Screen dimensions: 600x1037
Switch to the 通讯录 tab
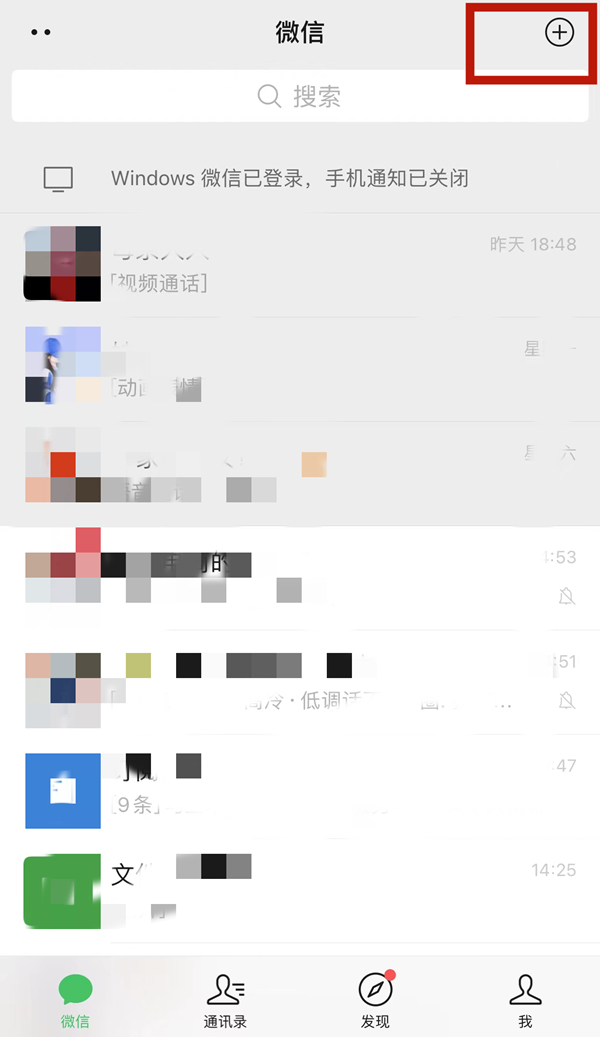226,999
